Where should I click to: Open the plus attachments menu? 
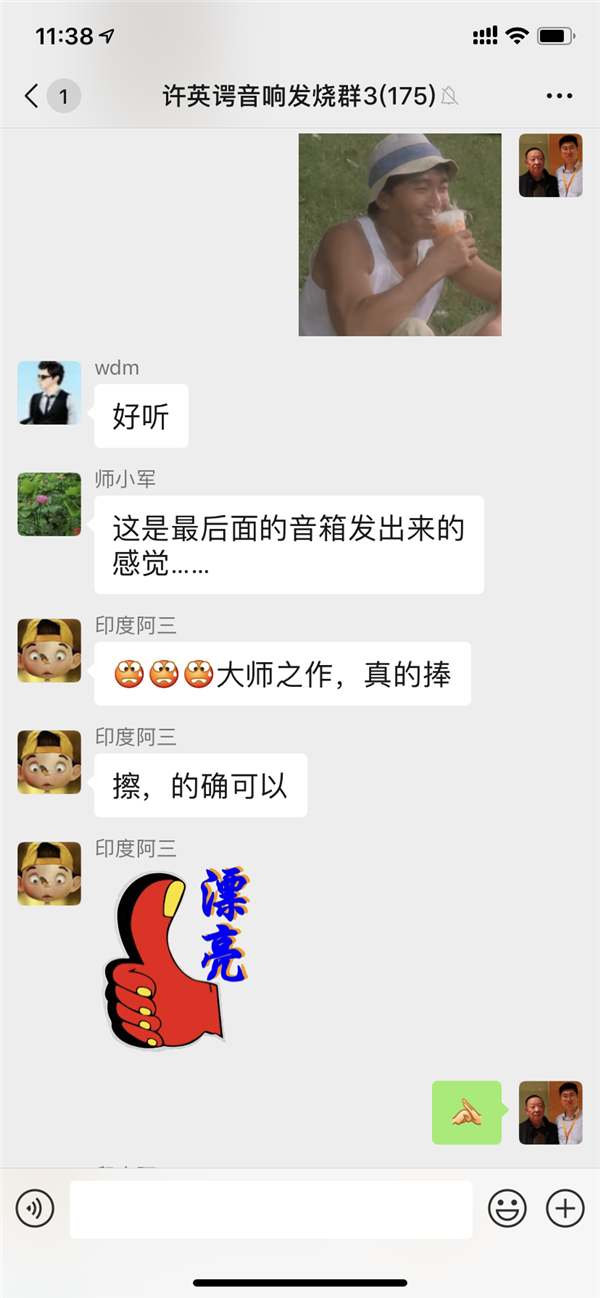(565, 1209)
